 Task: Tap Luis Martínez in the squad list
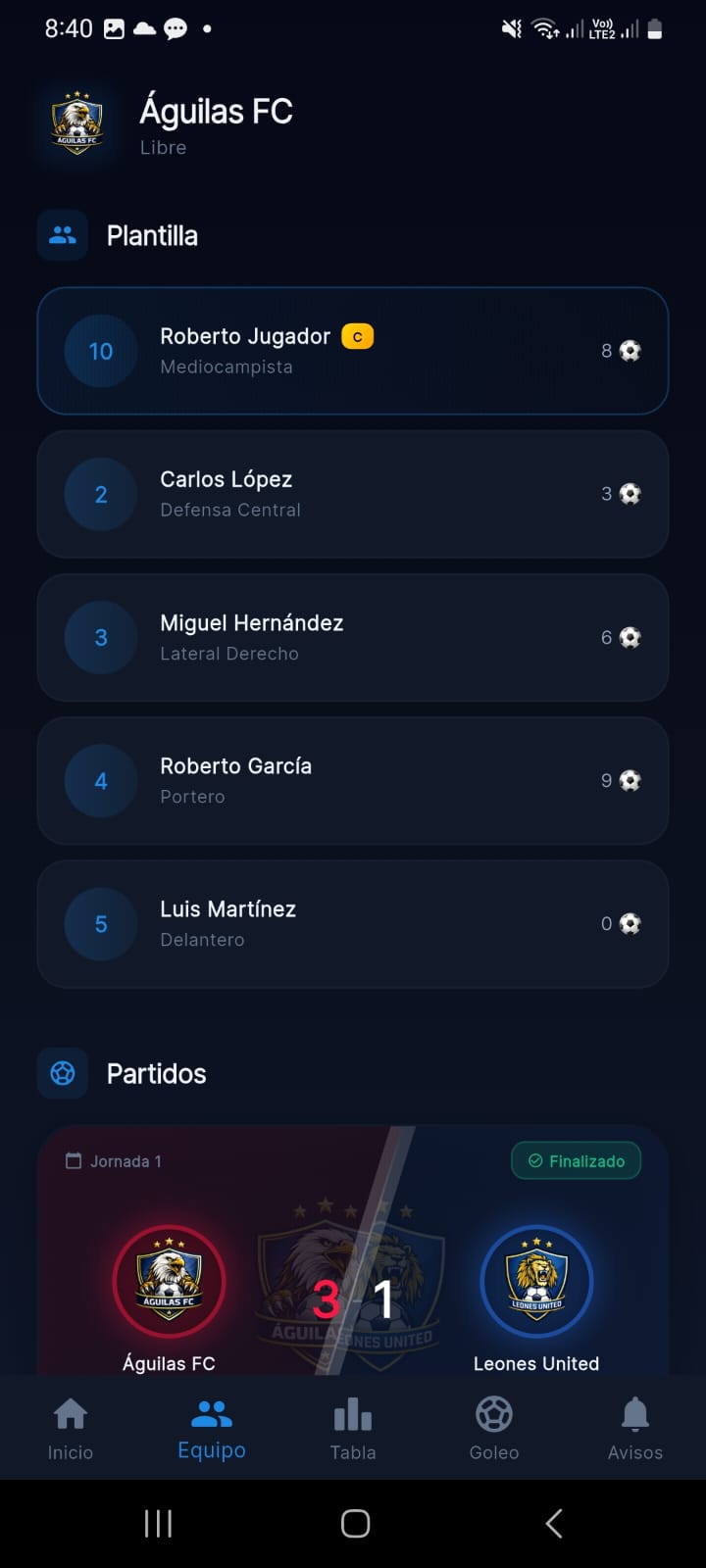click(352, 923)
